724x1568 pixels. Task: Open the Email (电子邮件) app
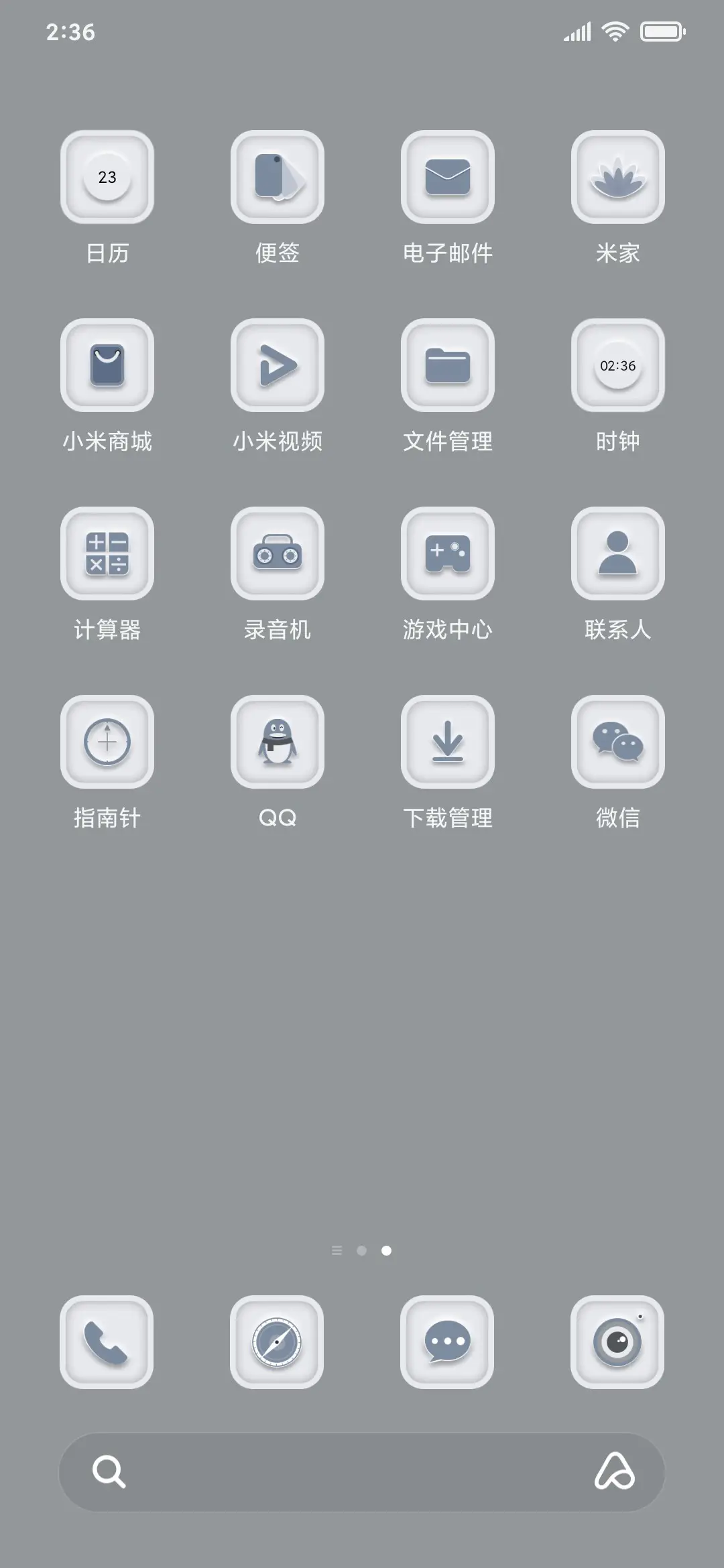point(447,176)
